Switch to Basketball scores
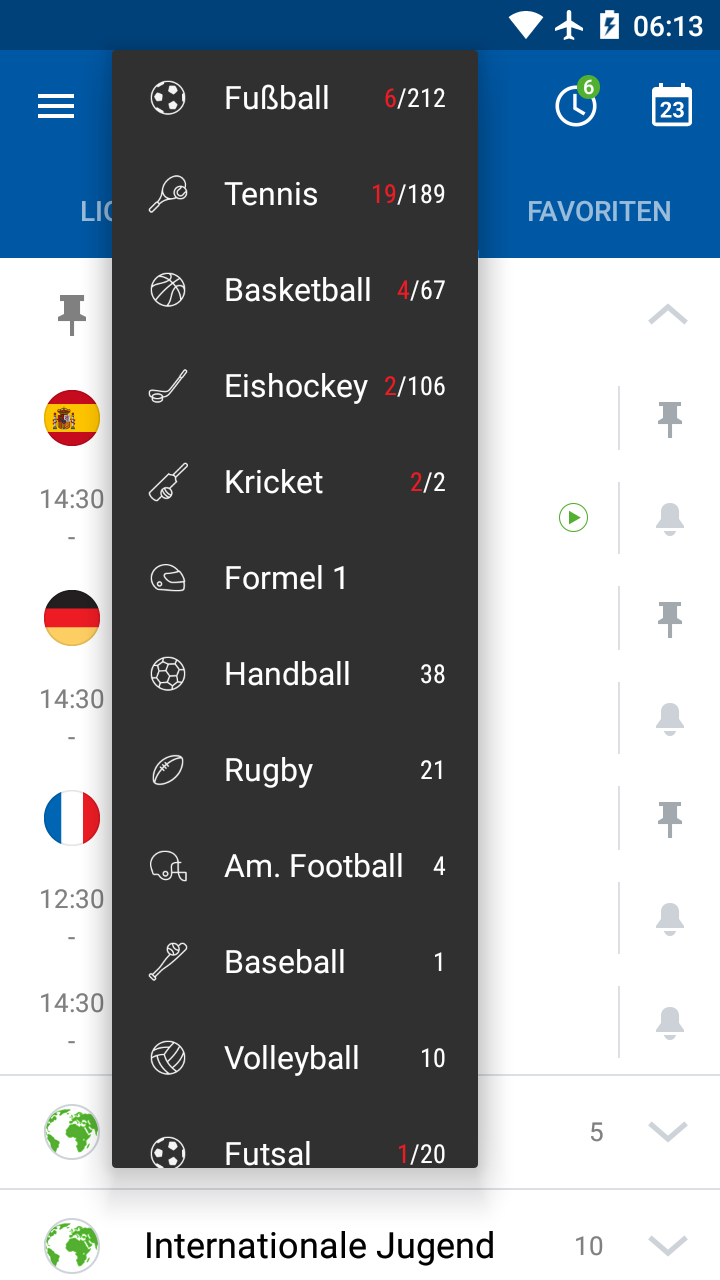Image resolution: width=720 pixels, height=1280 pixels. click(295, 290)
